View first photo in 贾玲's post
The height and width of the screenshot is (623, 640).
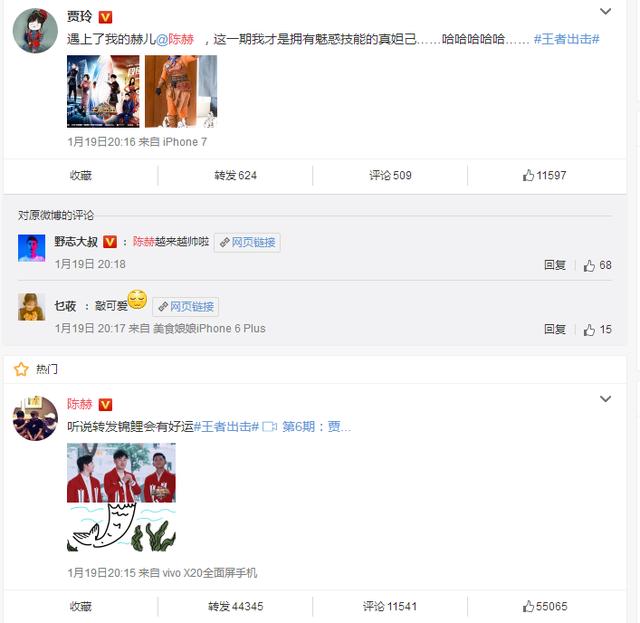(x=103, y=91)
